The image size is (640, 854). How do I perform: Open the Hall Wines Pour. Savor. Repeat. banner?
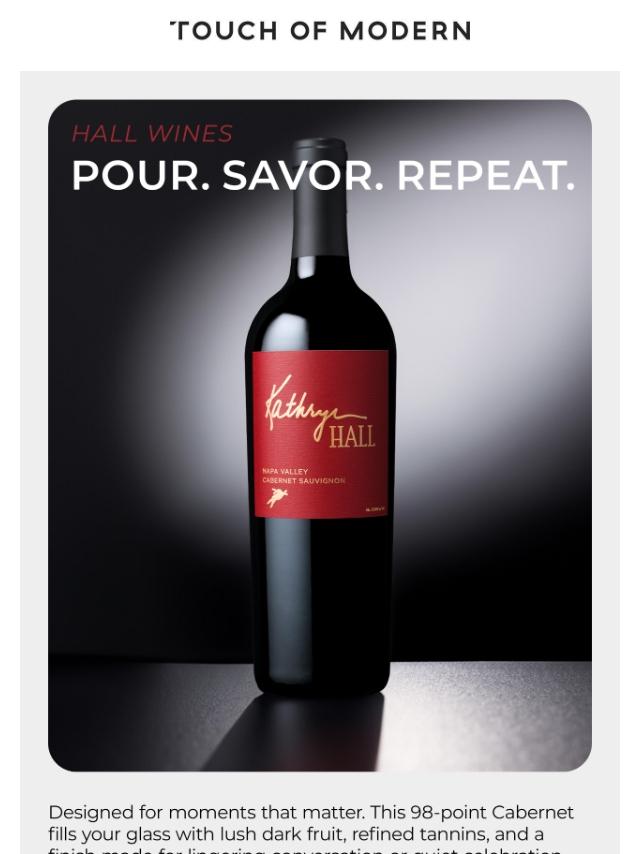[320, 435]
